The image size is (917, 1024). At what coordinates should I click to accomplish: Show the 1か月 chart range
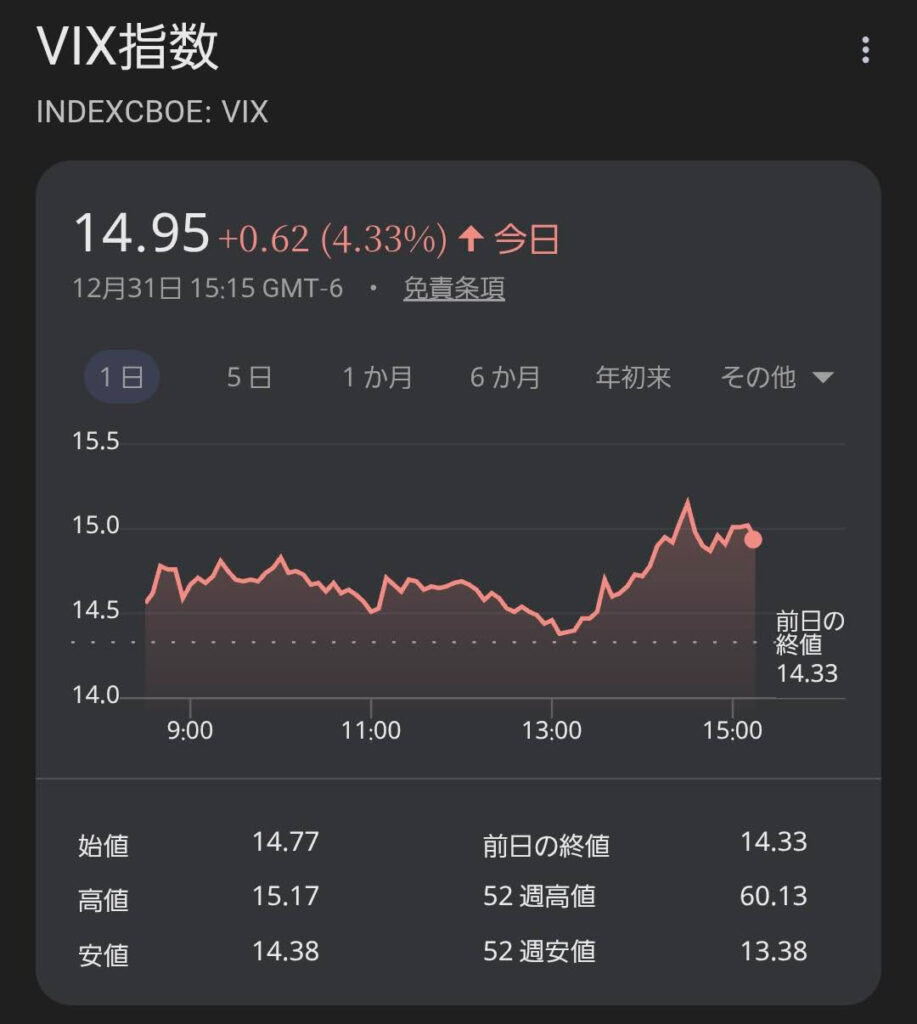[377, 377]
